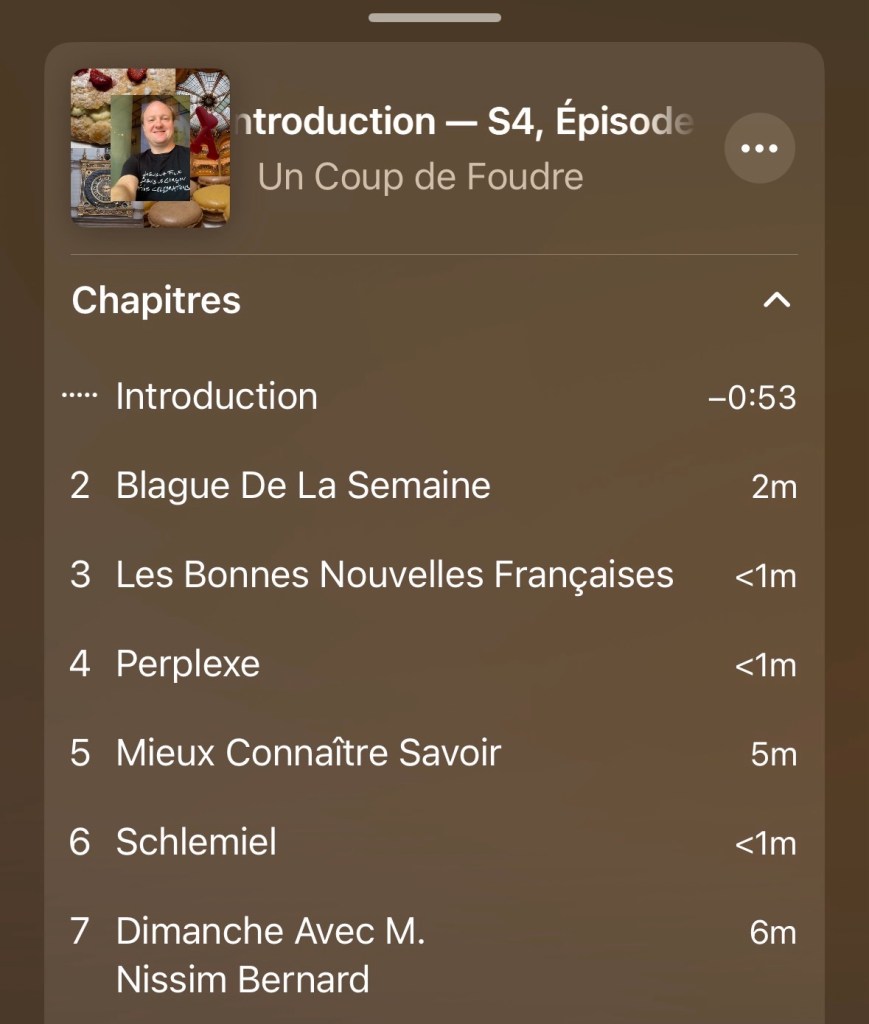Viewport: 869px width, 1024px height.
Task: Open the More options ellipsis menu
Action: tap(759, 147)
